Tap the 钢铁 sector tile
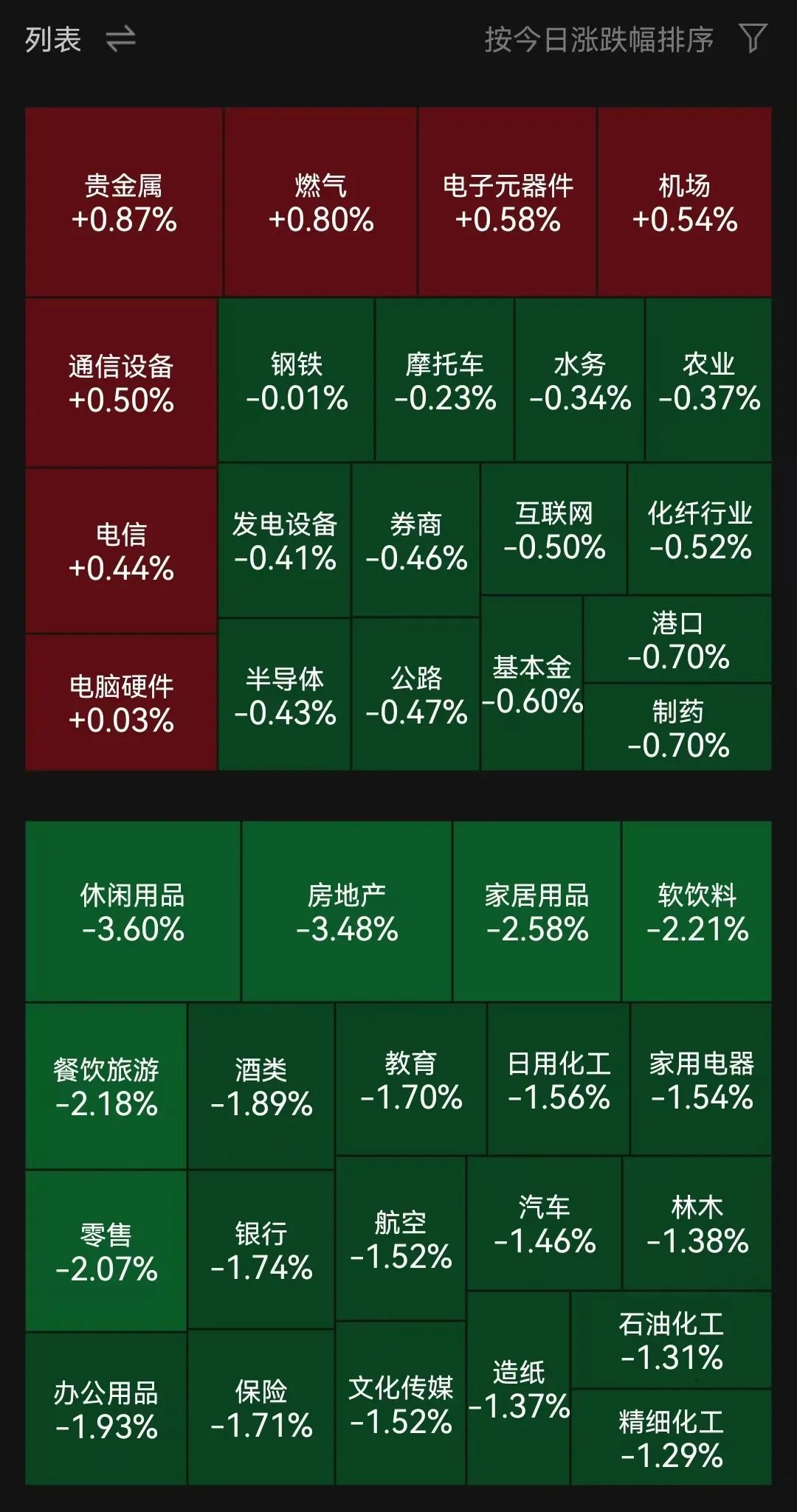The image size is (797, 1512). click(x=297, y=381)
